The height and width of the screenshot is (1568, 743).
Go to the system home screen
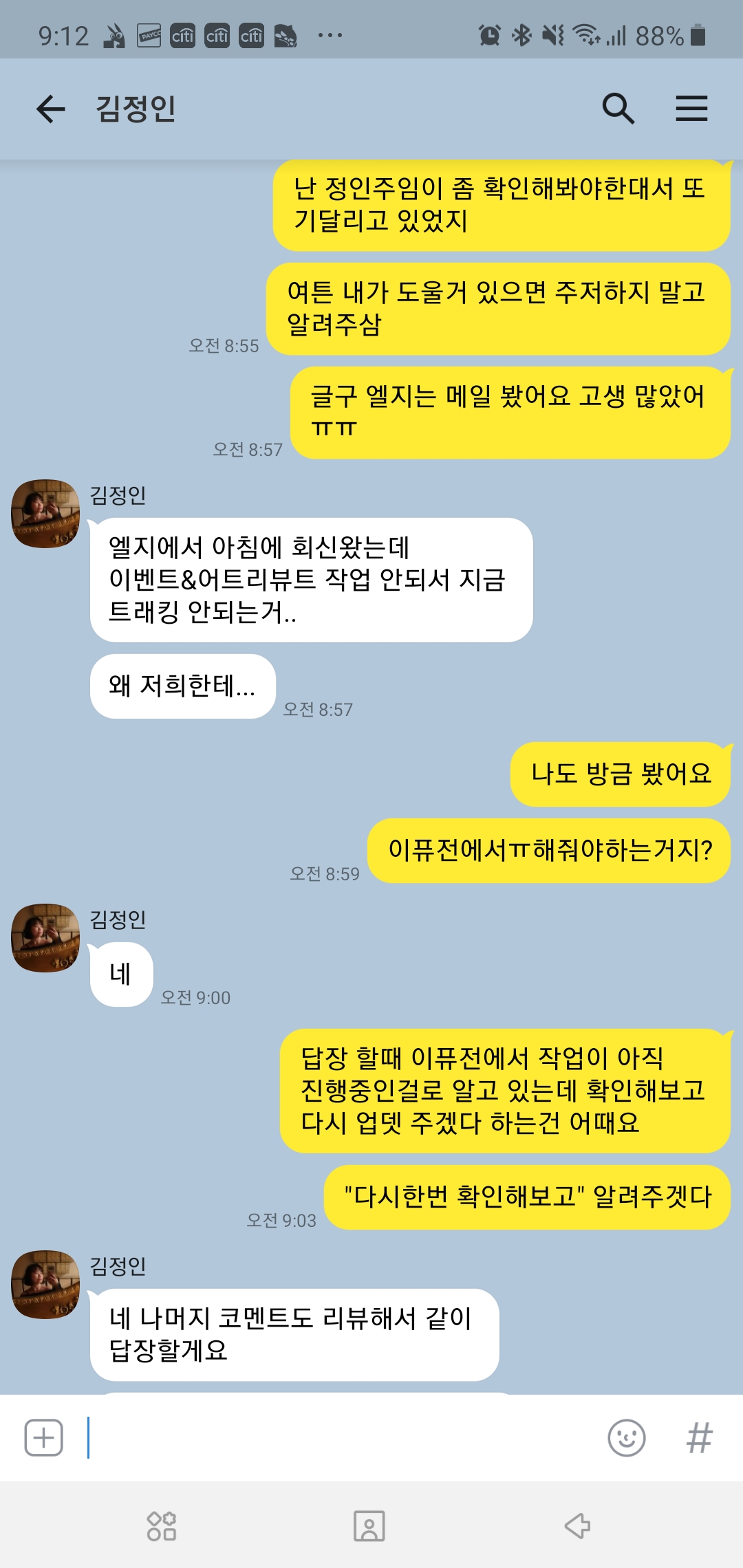369,1526
